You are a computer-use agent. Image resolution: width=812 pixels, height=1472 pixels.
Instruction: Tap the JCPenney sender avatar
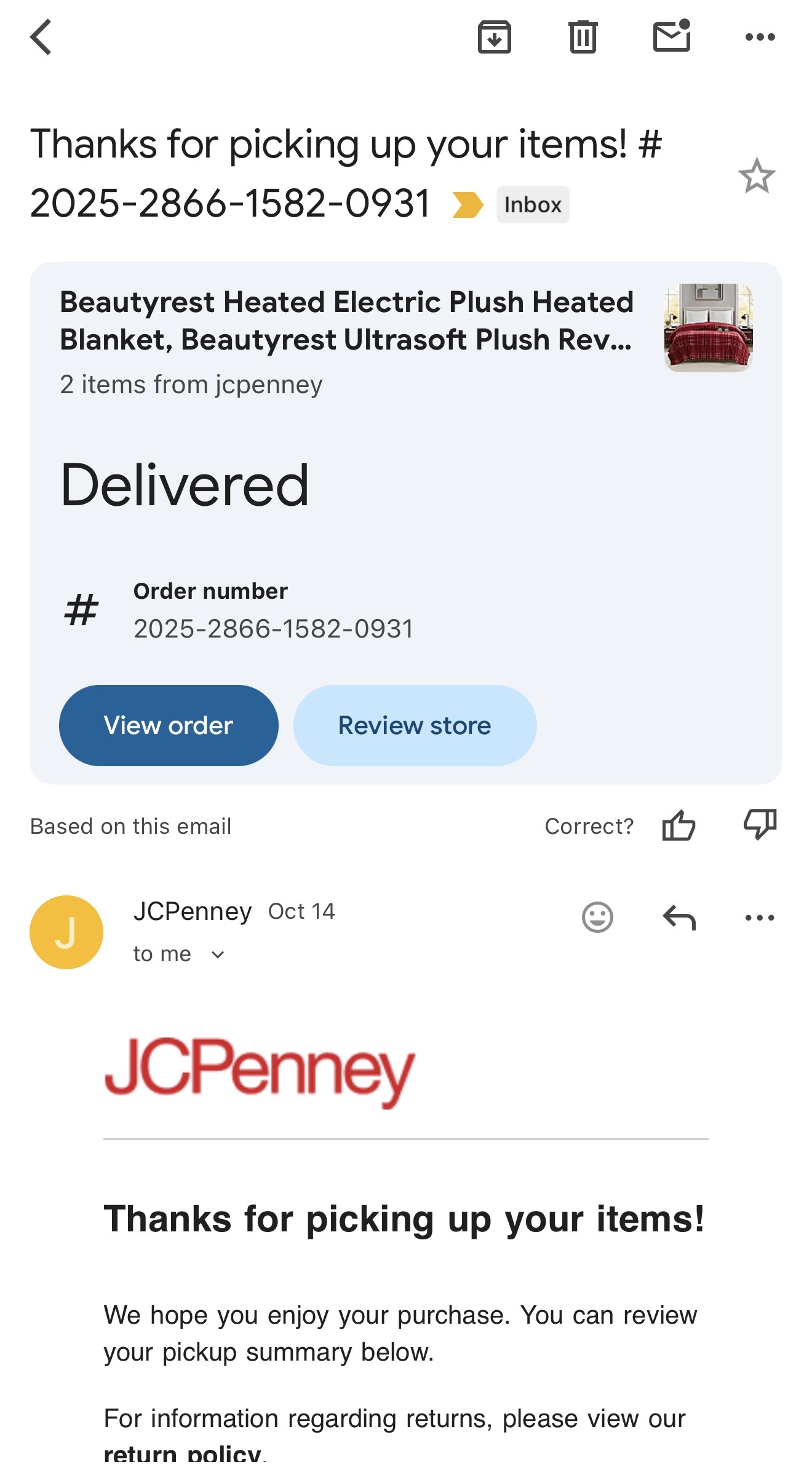(66, 932)
